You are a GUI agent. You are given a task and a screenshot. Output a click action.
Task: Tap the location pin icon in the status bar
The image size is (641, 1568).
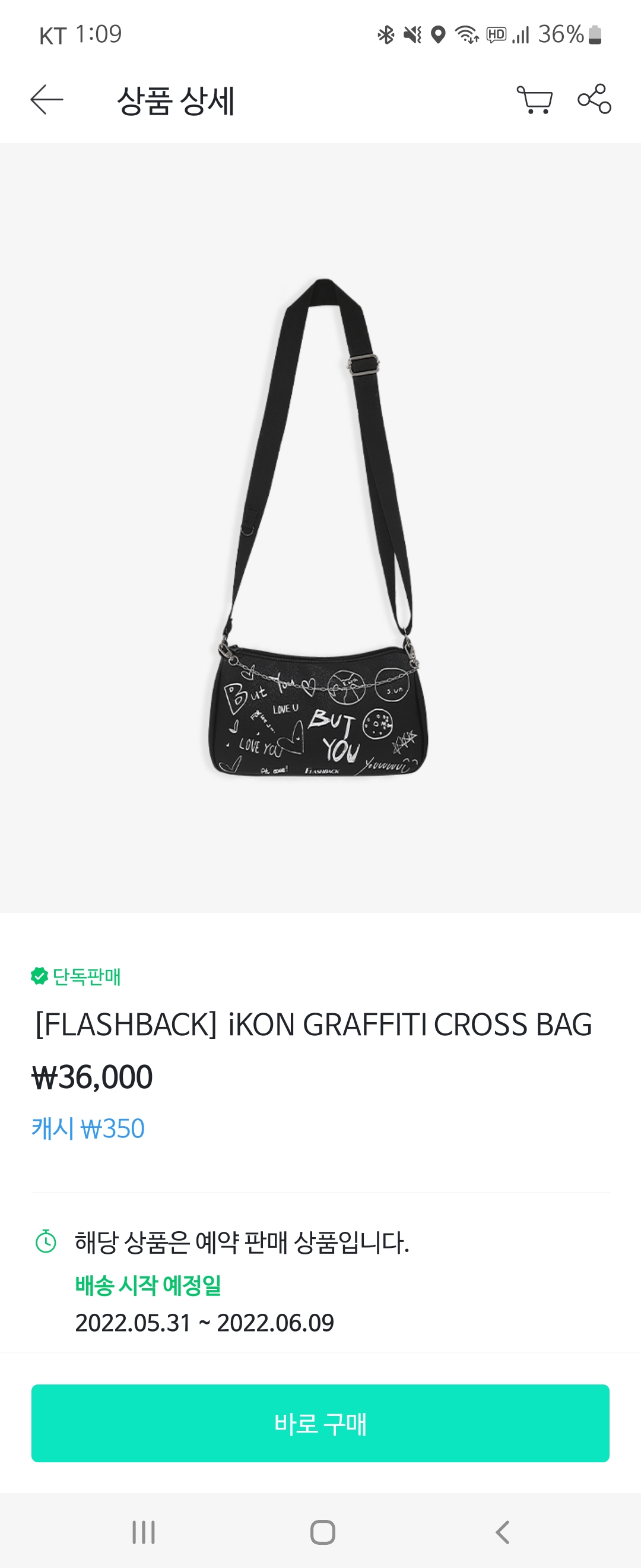tap(439, 36)
